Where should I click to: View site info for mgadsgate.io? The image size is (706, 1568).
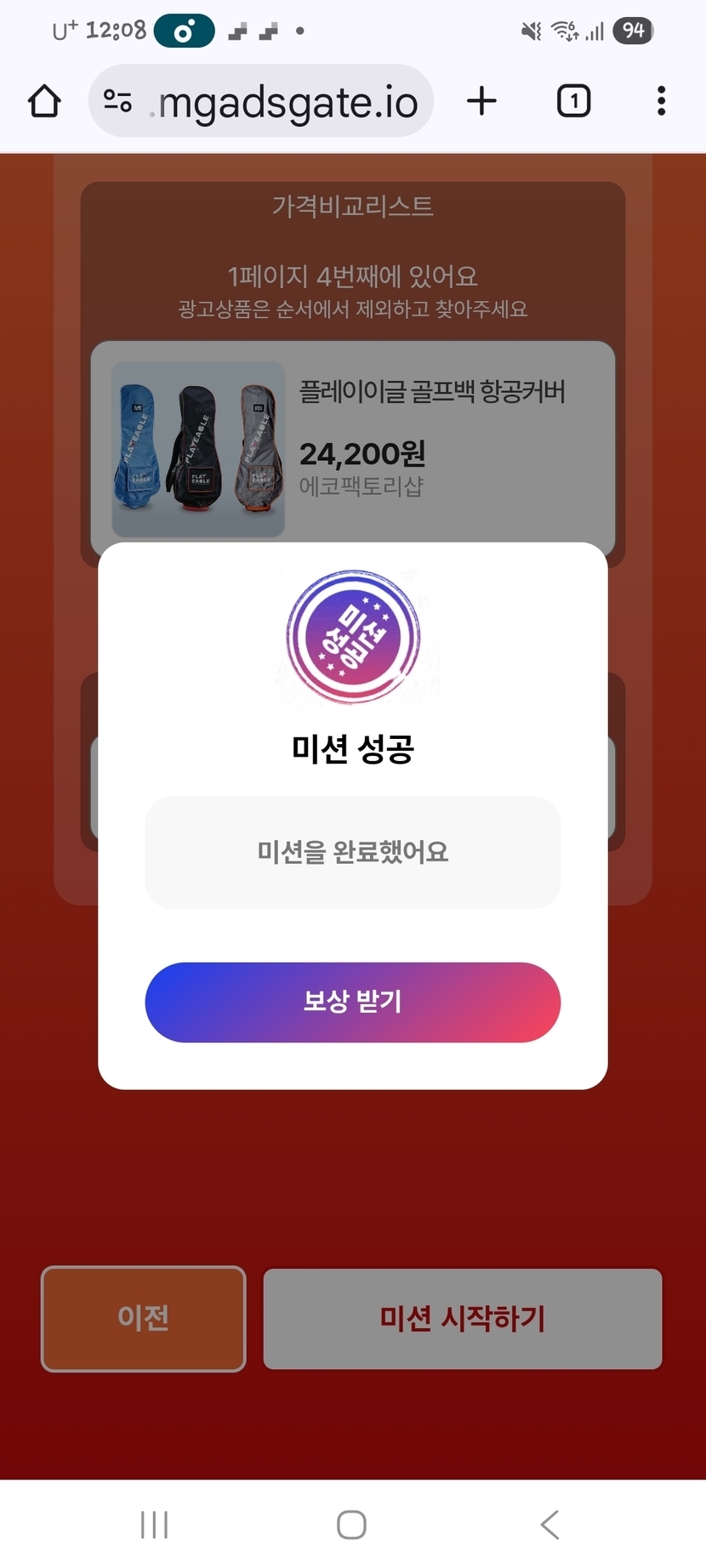point(117,102)
